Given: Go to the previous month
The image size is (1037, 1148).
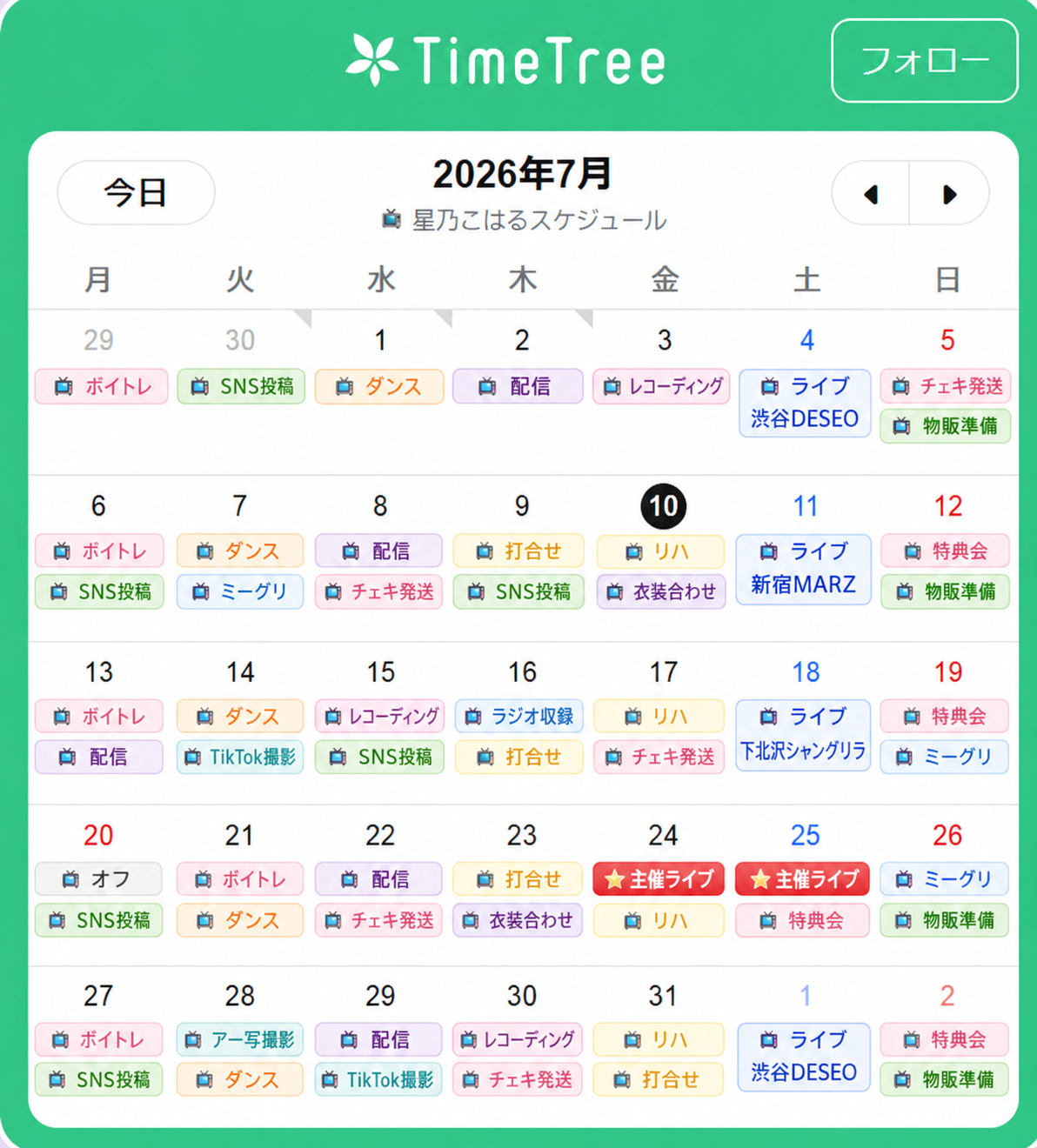Looking at the screenshot, I should click(x=871, y=194).
